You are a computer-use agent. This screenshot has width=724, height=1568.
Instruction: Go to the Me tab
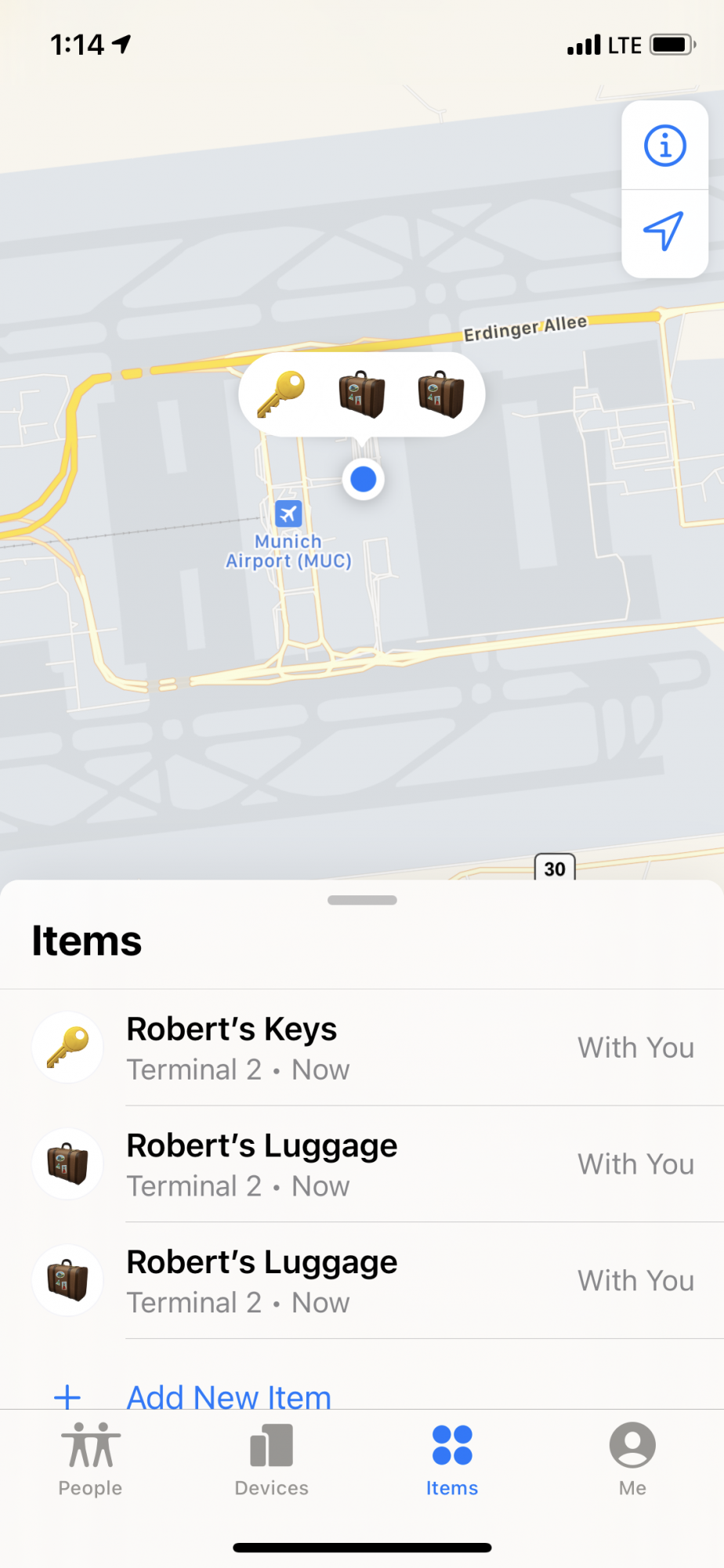632,1458
